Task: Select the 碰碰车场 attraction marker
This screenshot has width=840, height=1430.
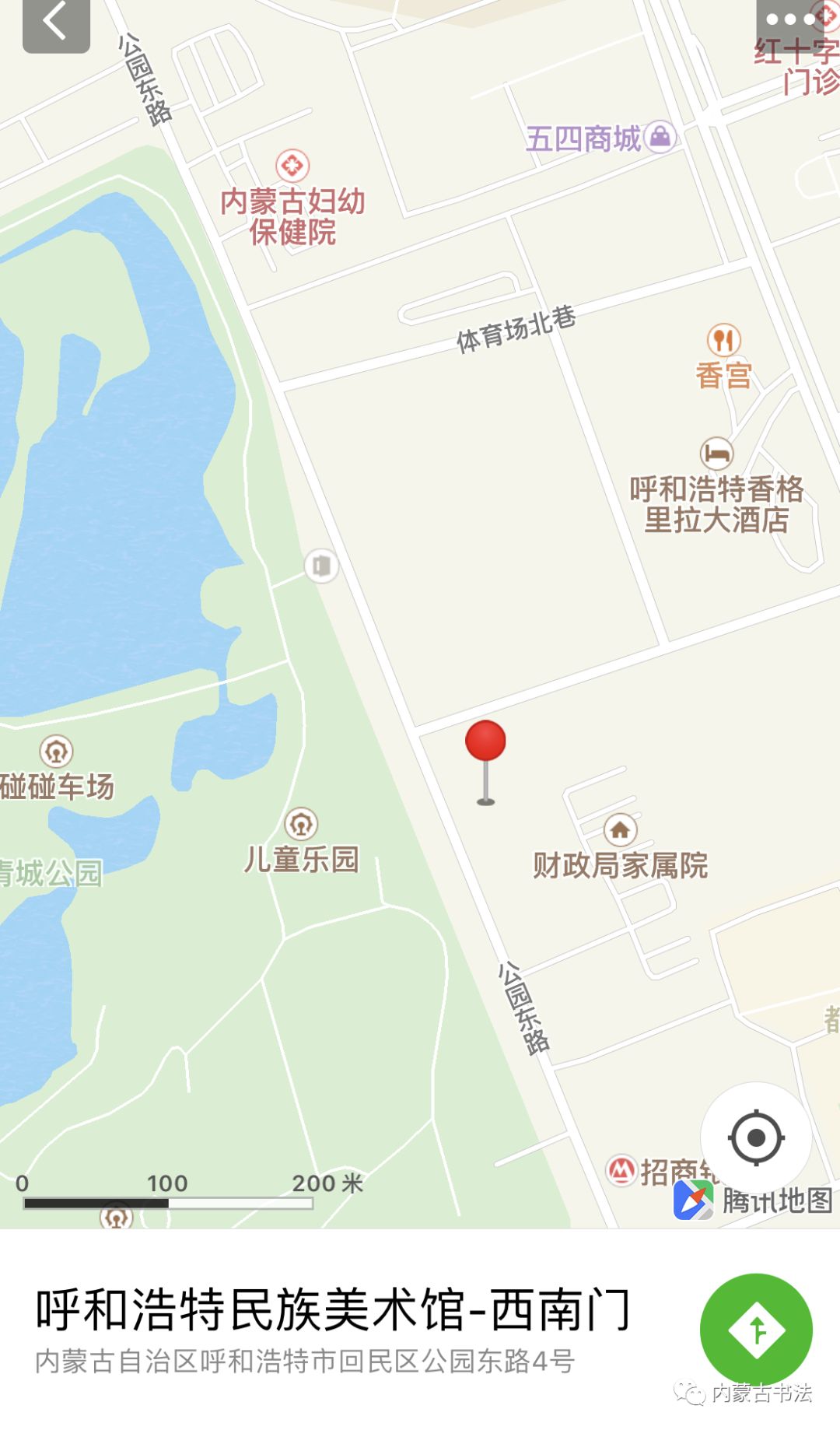Action: (x=56, y=752)
